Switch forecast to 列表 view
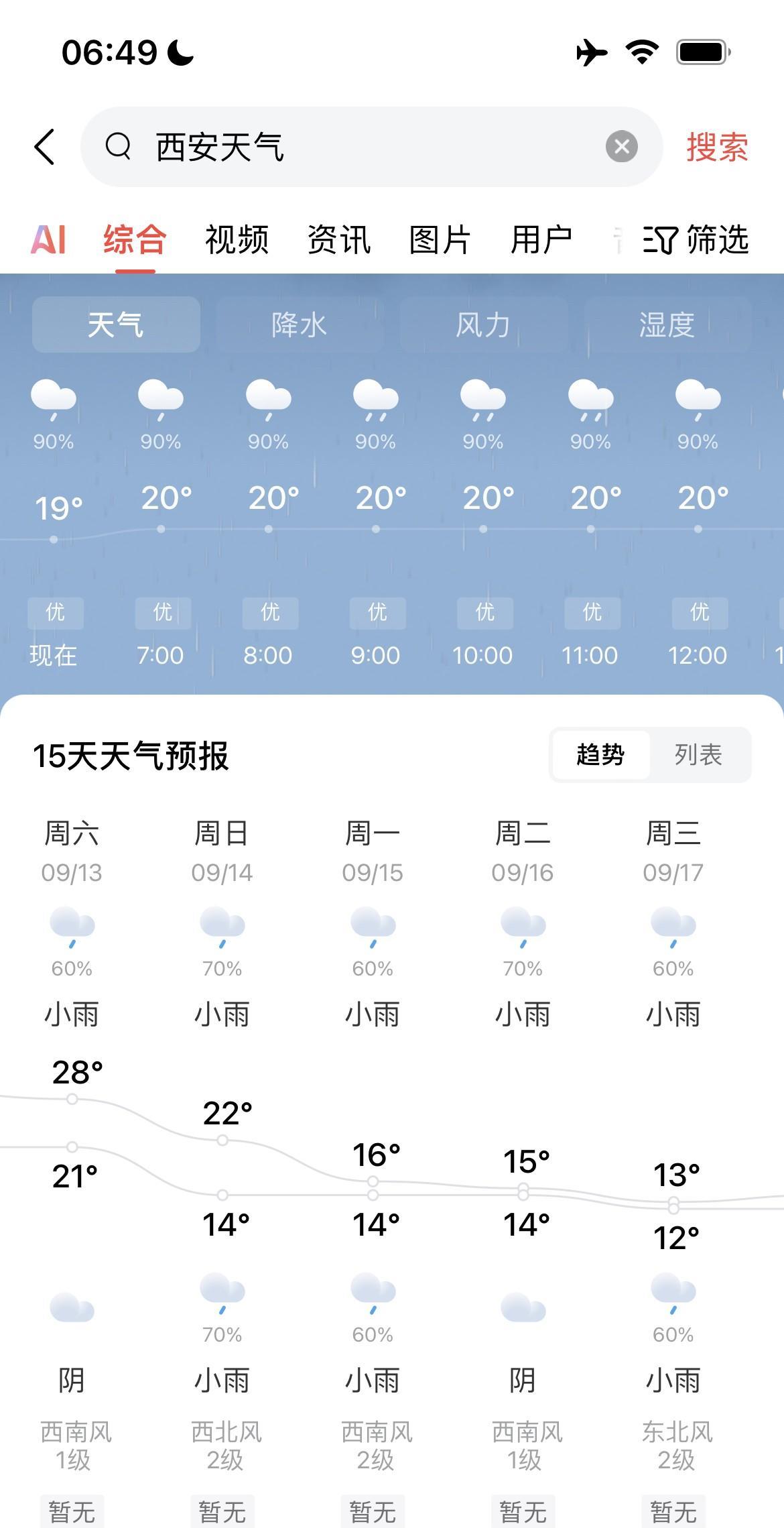Viewport: 784px width, 1528px height. (698, 755)
